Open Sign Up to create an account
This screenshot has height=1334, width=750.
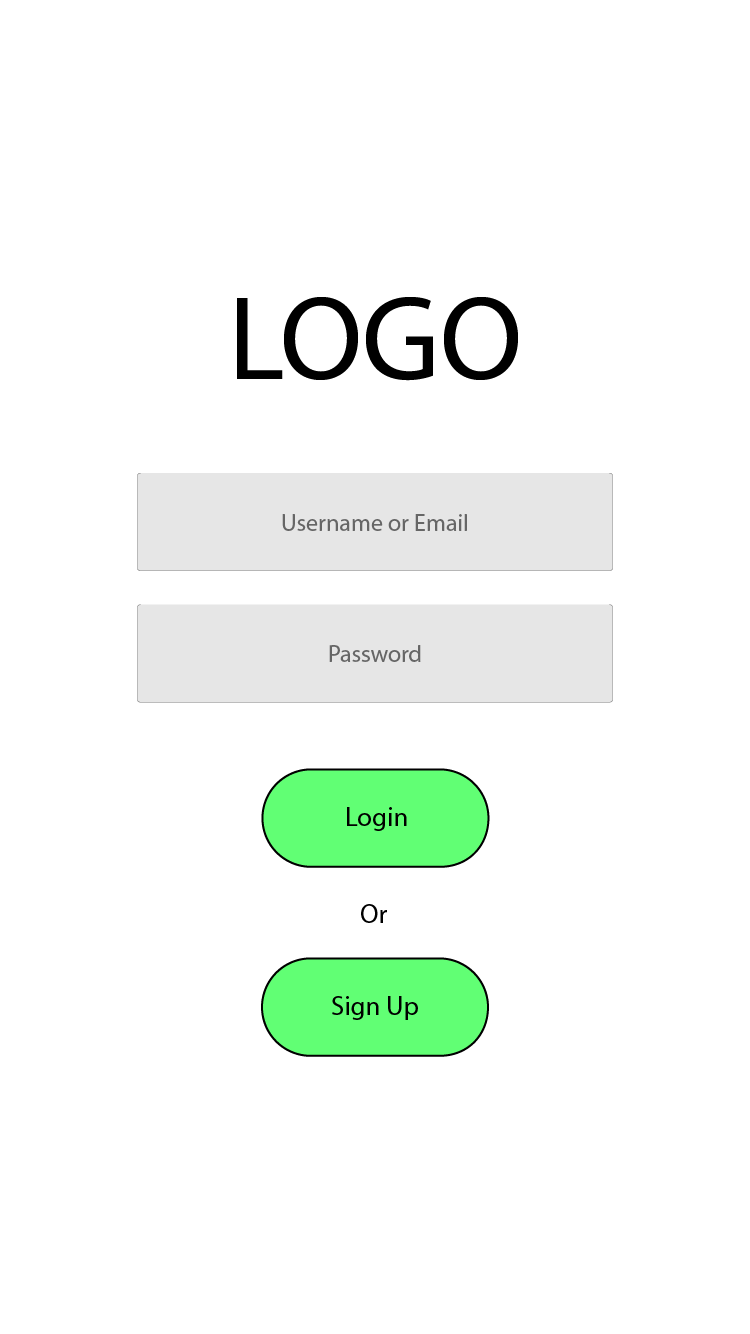click(375, 1007)
